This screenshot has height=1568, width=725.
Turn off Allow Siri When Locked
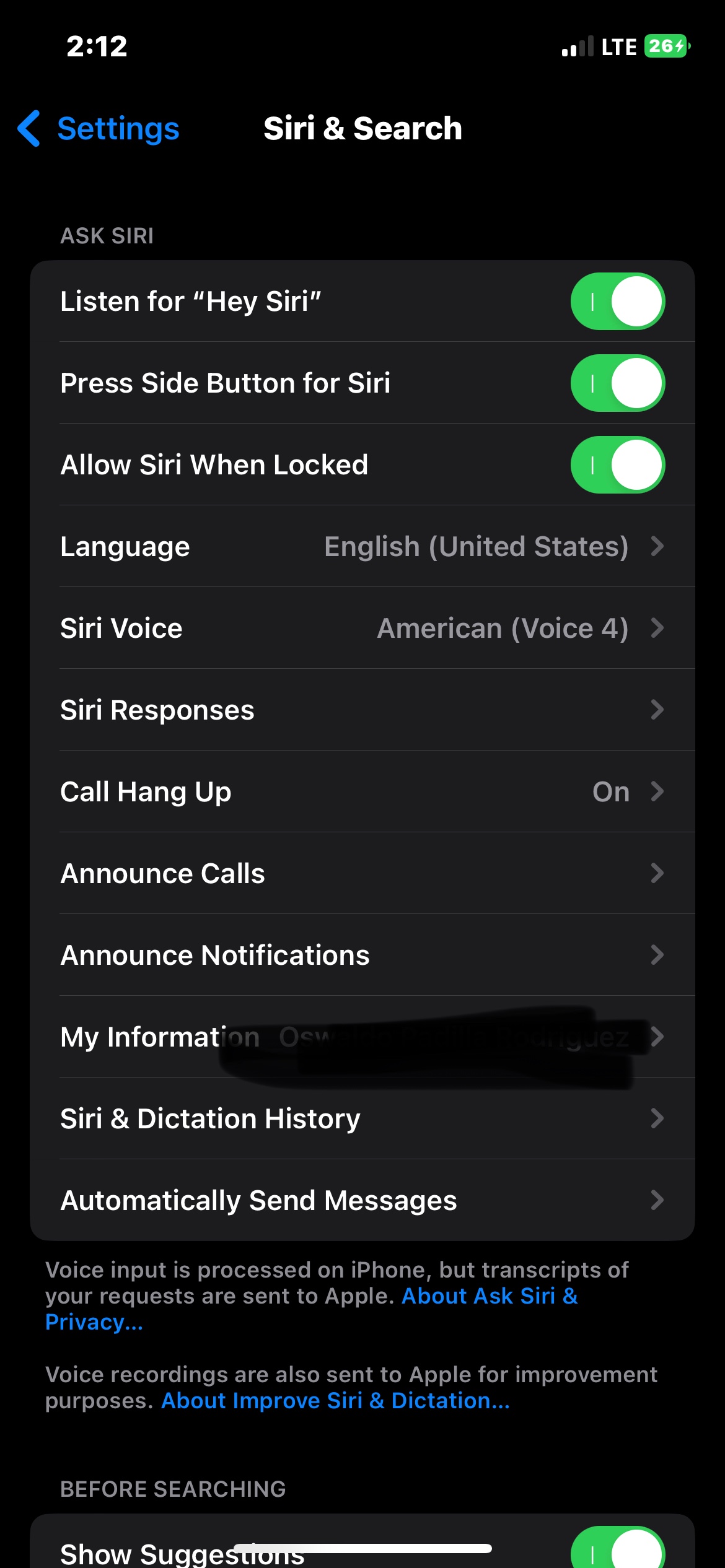click(617, 465)
